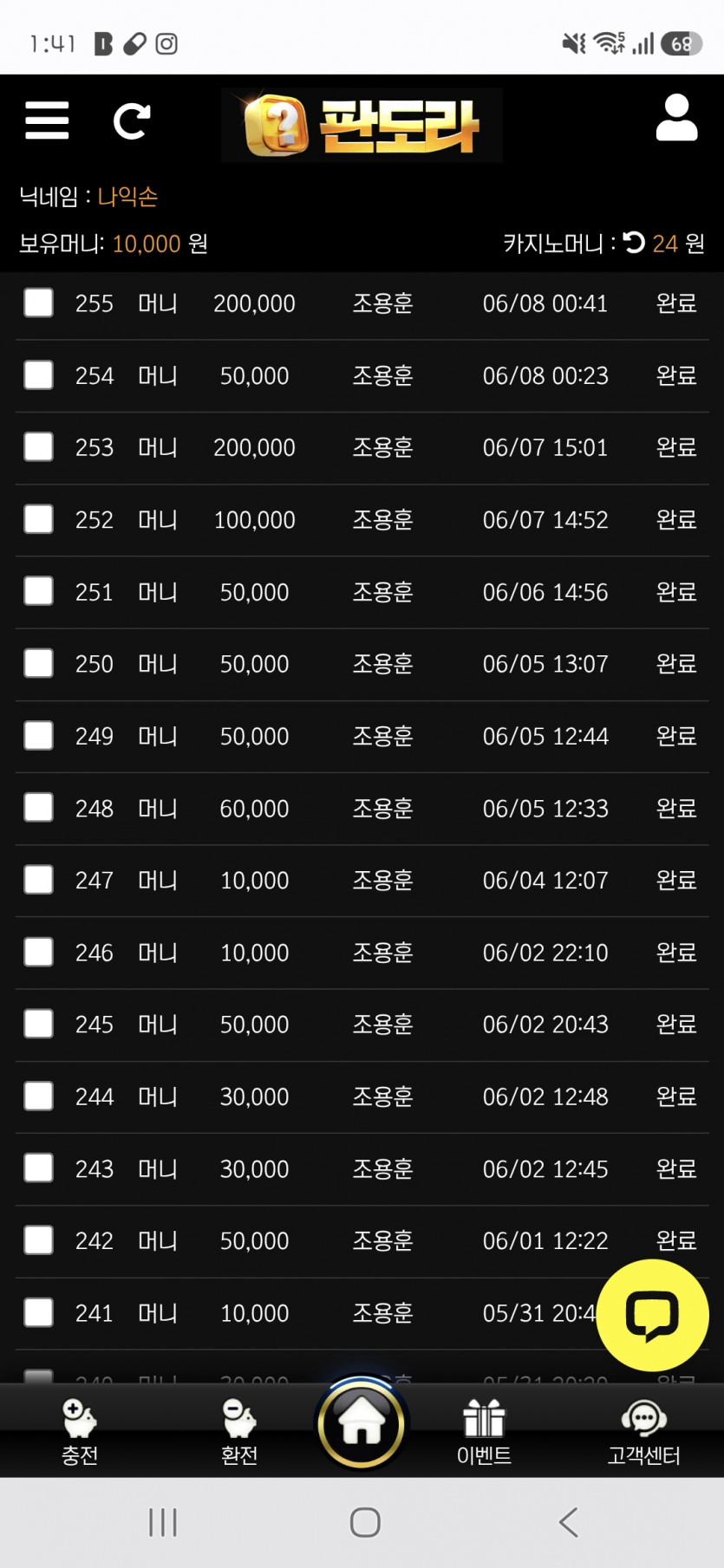This screenshot has height=1568, width=724.
Task: Select the checkbox for entry 253
Action: click(38, 447)
